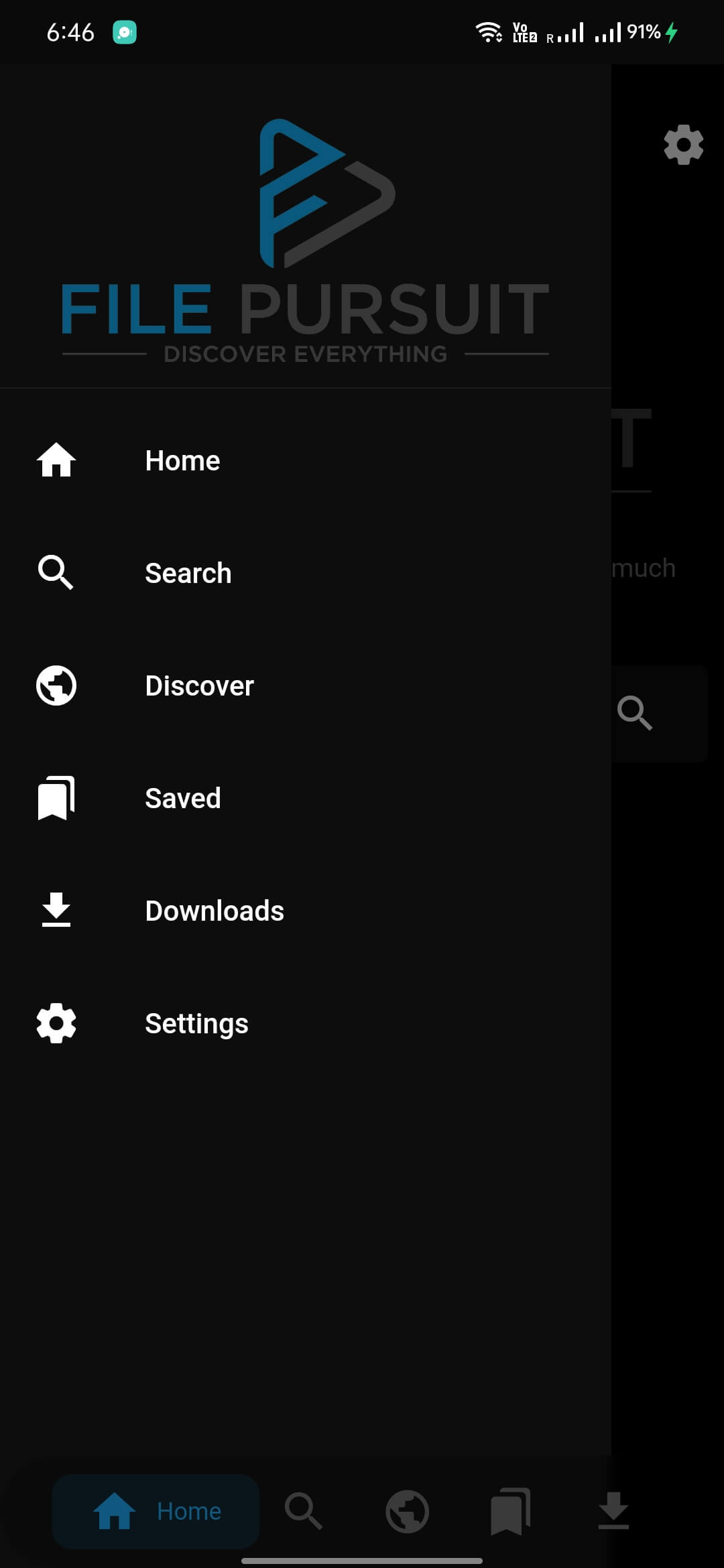
Task: Tap the settings gear in the top right
Action: point(683,145)
